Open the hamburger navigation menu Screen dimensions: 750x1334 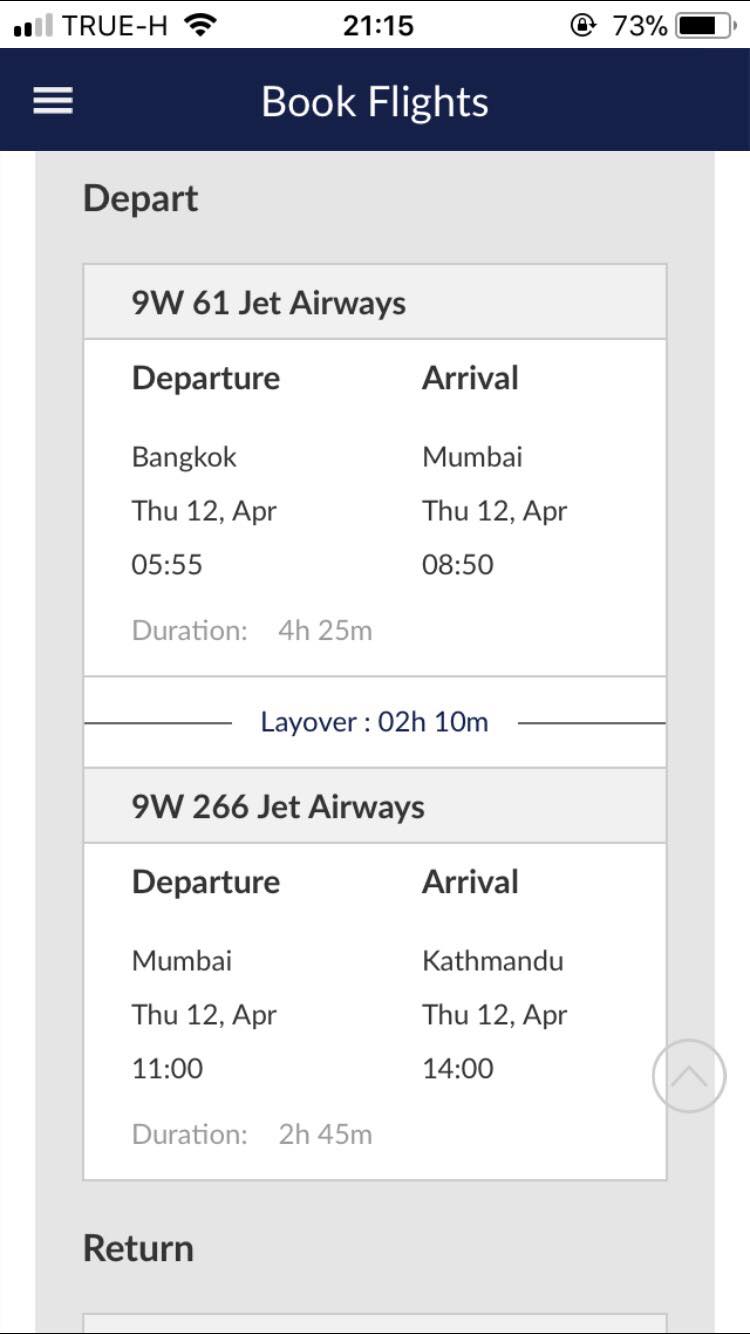click(x=53, y=100)
